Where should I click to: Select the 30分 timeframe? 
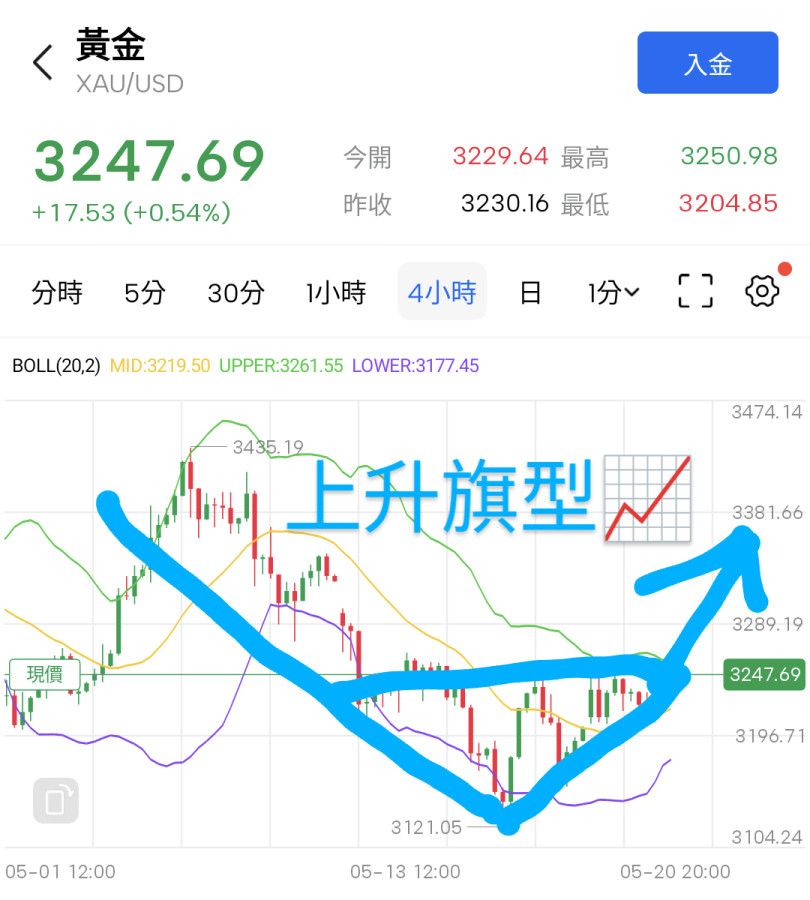click(x=236, y=292)
